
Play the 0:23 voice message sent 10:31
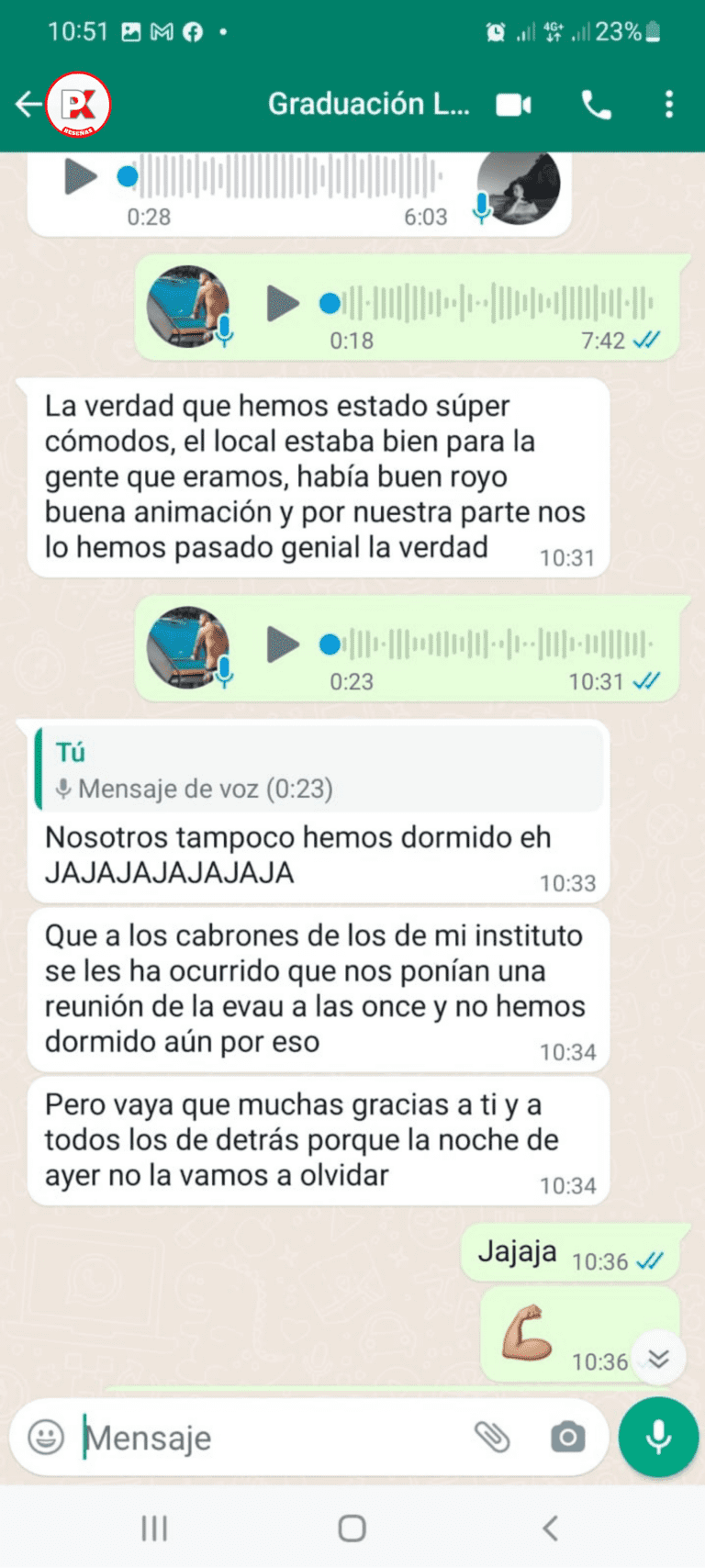pyautogui.click(x=283, y=644)
